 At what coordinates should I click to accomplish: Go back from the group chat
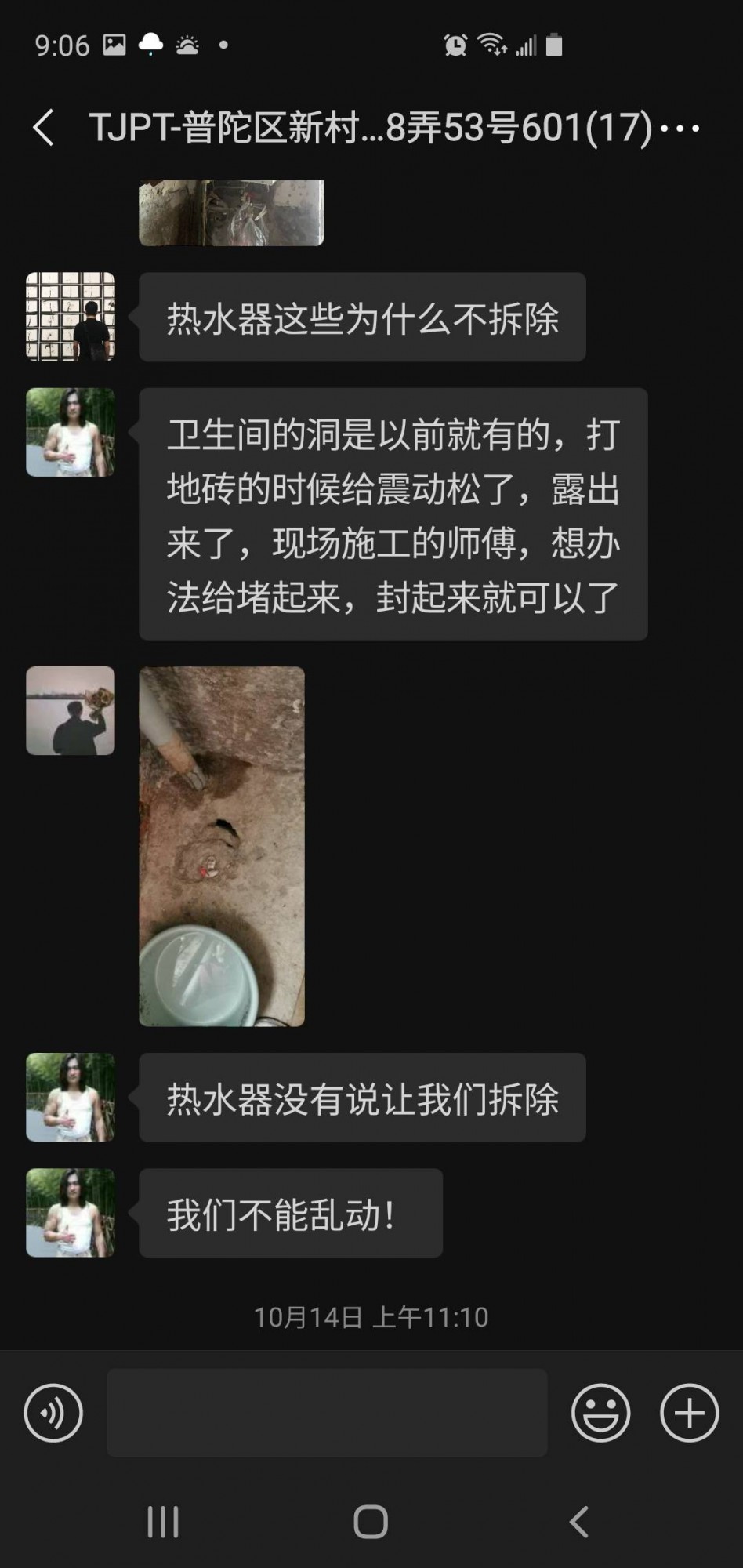click(x=44, y=128)
